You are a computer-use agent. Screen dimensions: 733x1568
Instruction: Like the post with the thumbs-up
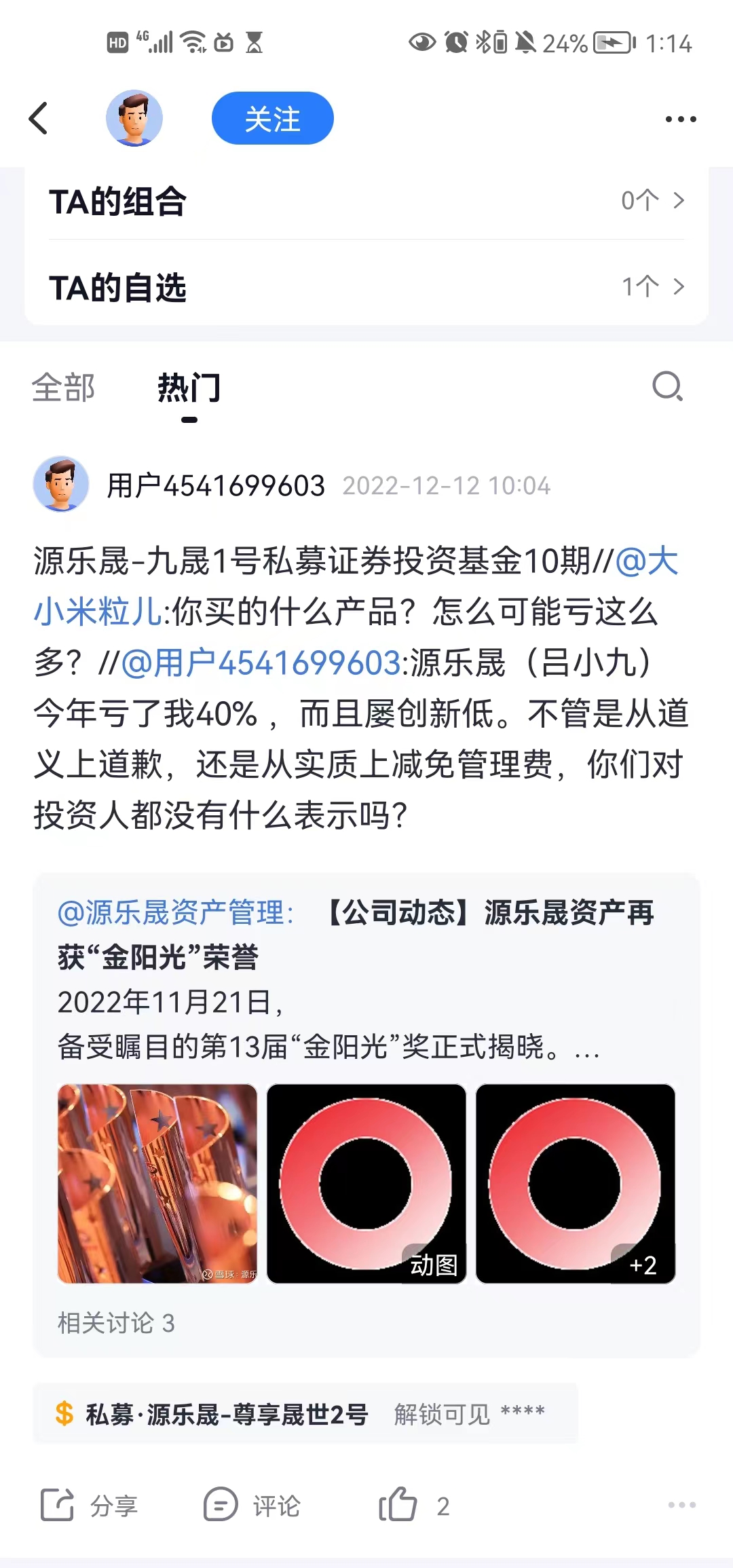coord(400,1506)
